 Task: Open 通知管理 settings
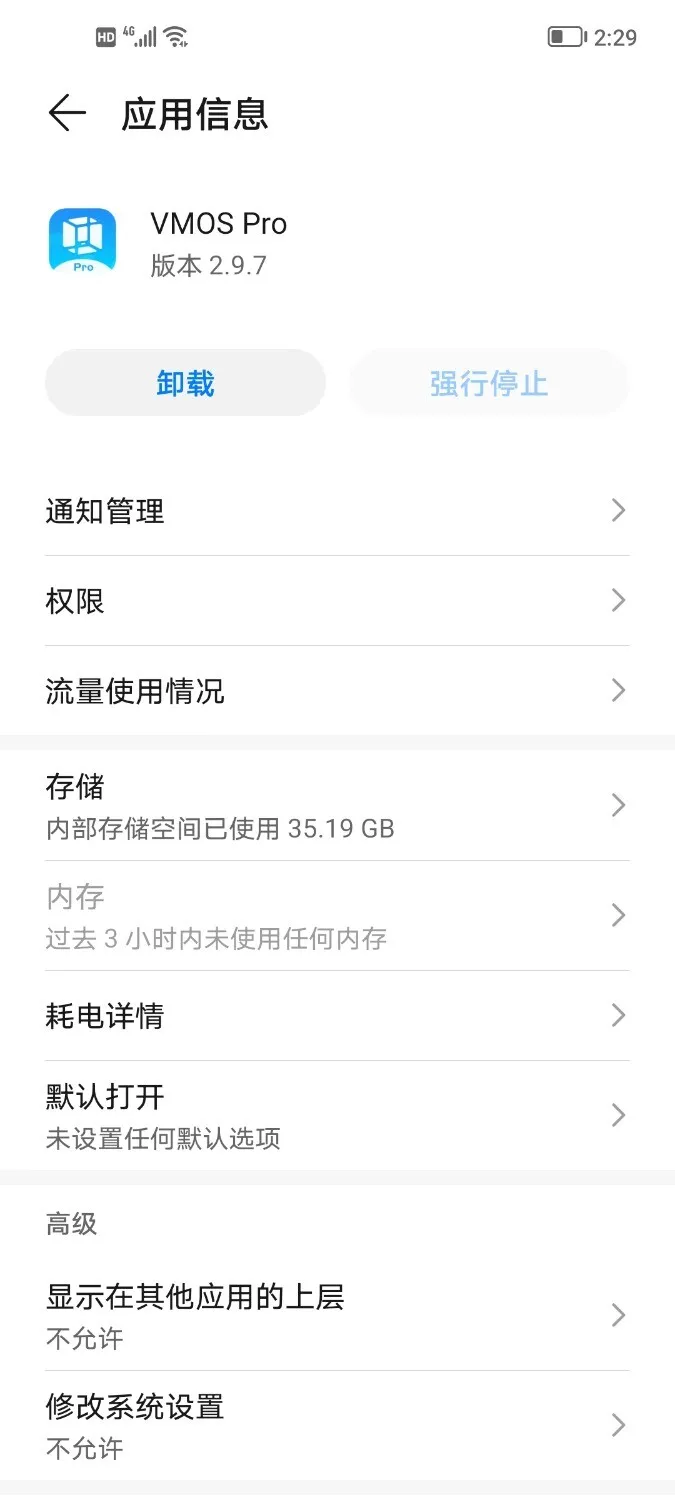coord(337,511)
